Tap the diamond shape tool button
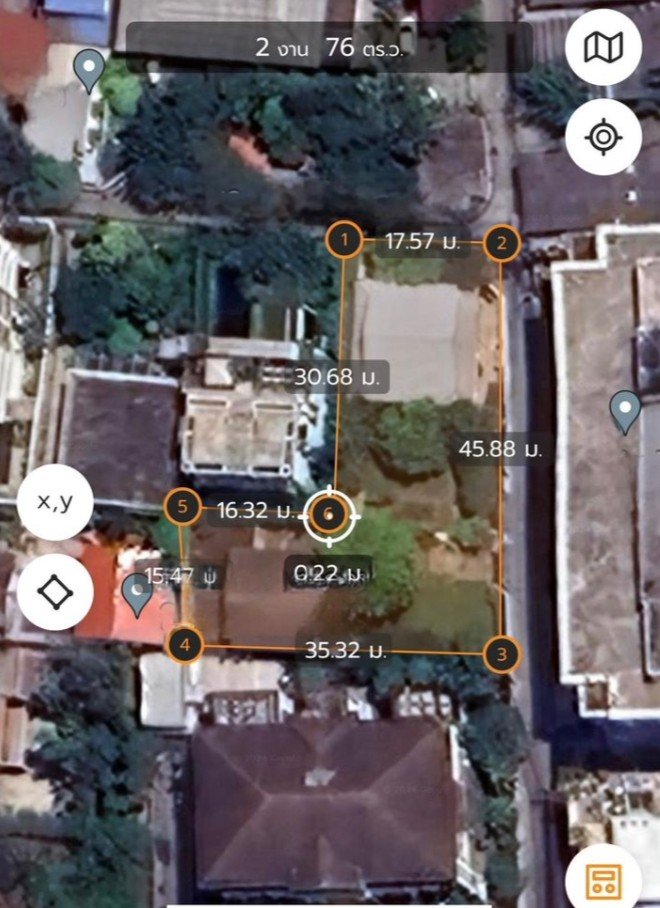This screenshot has height=908, width=660. (55, 592)
